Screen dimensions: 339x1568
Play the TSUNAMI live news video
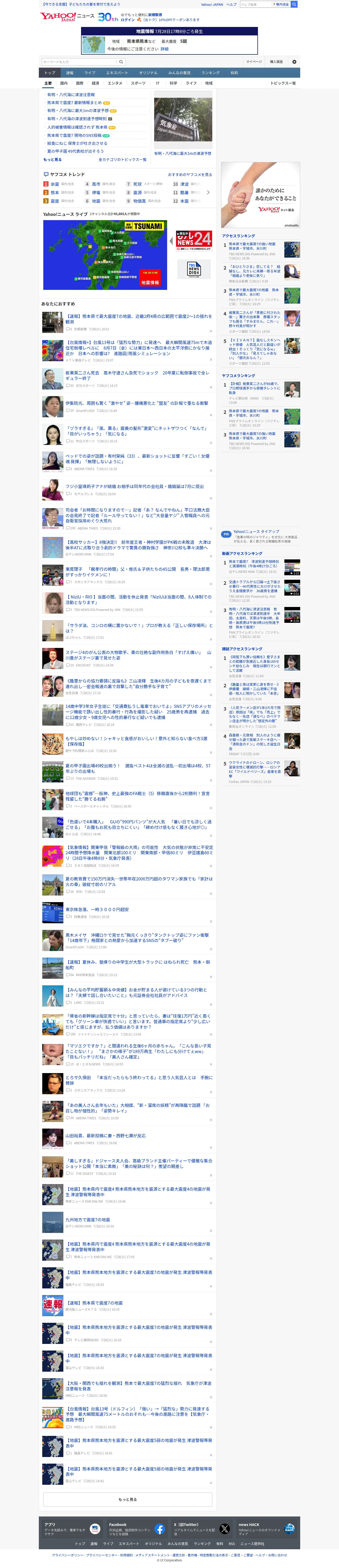[105, 255]
